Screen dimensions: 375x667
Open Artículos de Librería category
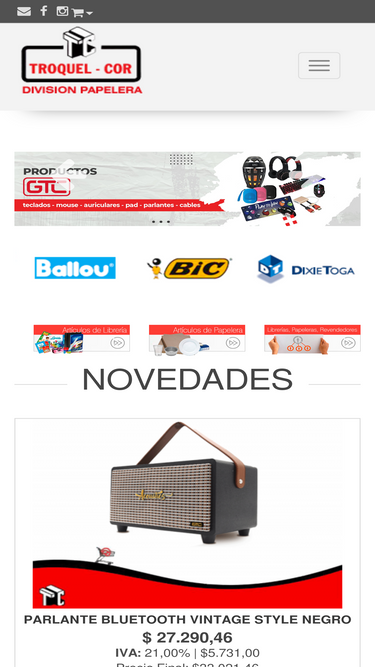pos(82,339)
